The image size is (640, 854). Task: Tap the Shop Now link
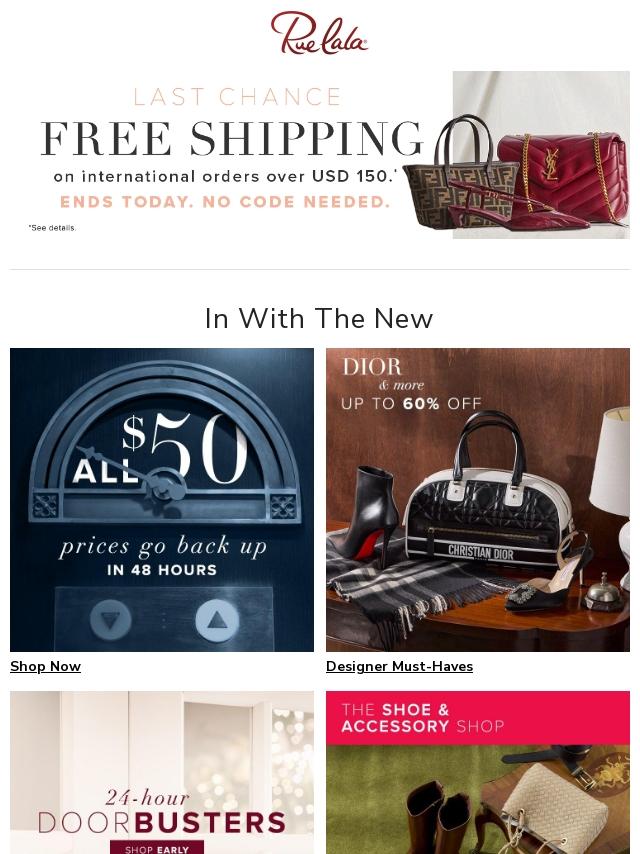[46, 667]
